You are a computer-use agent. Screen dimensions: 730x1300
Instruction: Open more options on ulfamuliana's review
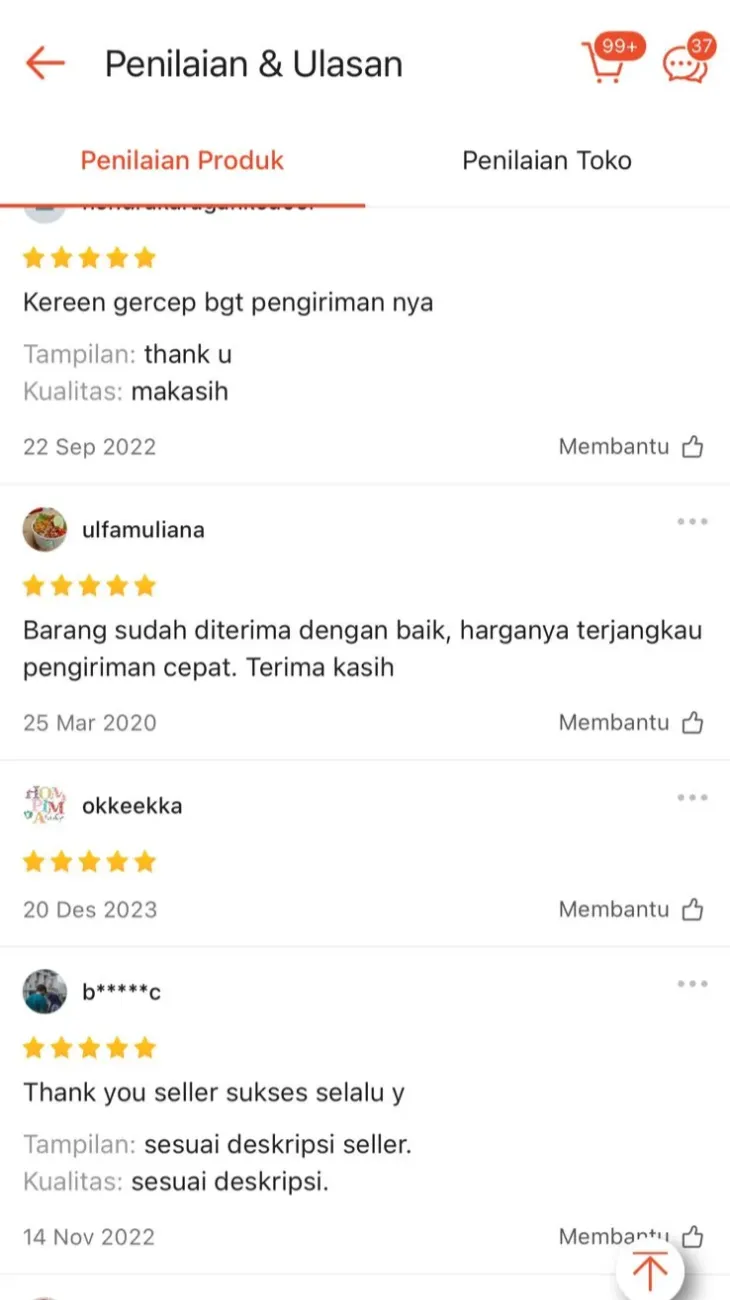coord(692,522)
